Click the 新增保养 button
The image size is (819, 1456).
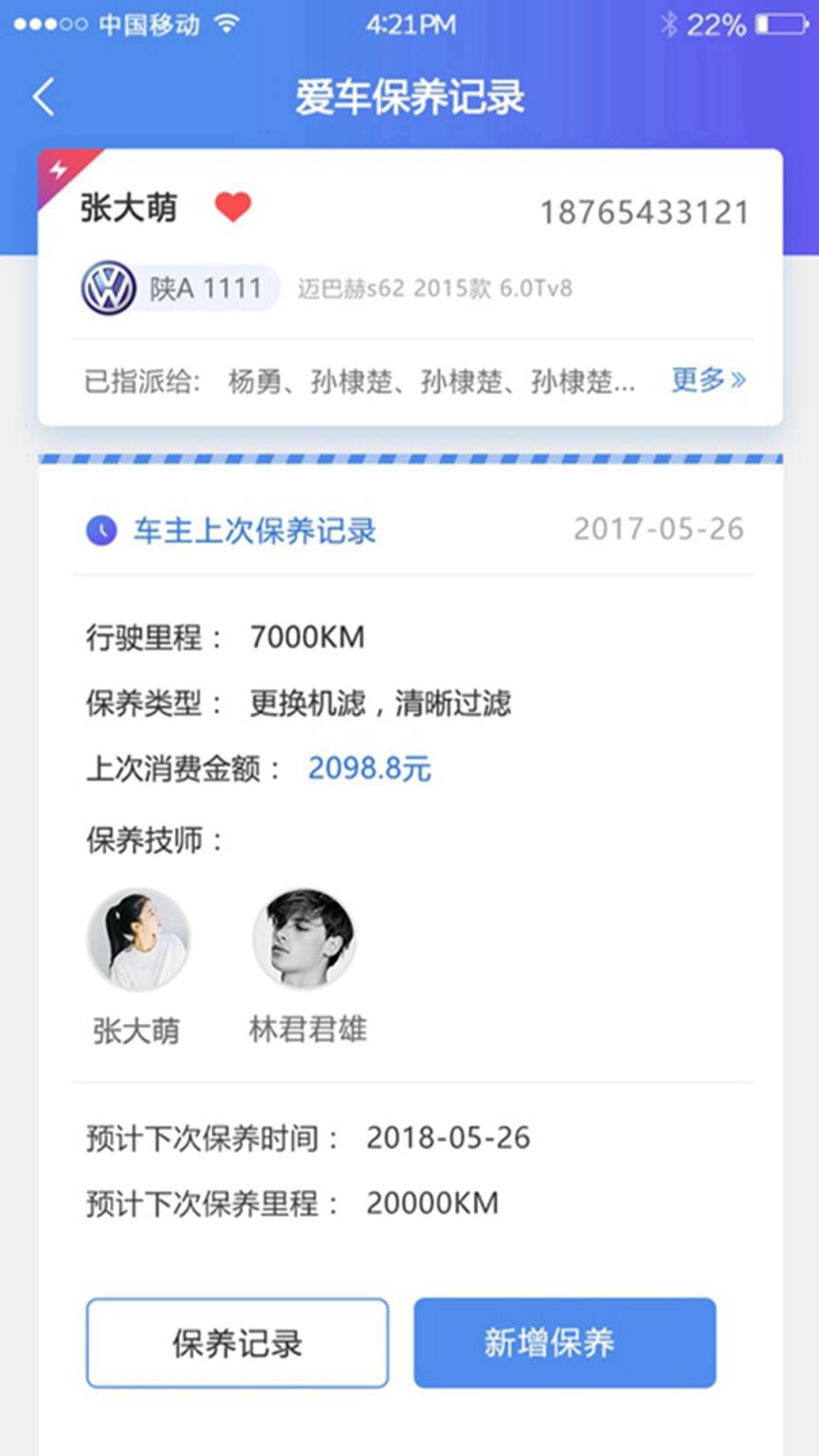pos(564,1342)
